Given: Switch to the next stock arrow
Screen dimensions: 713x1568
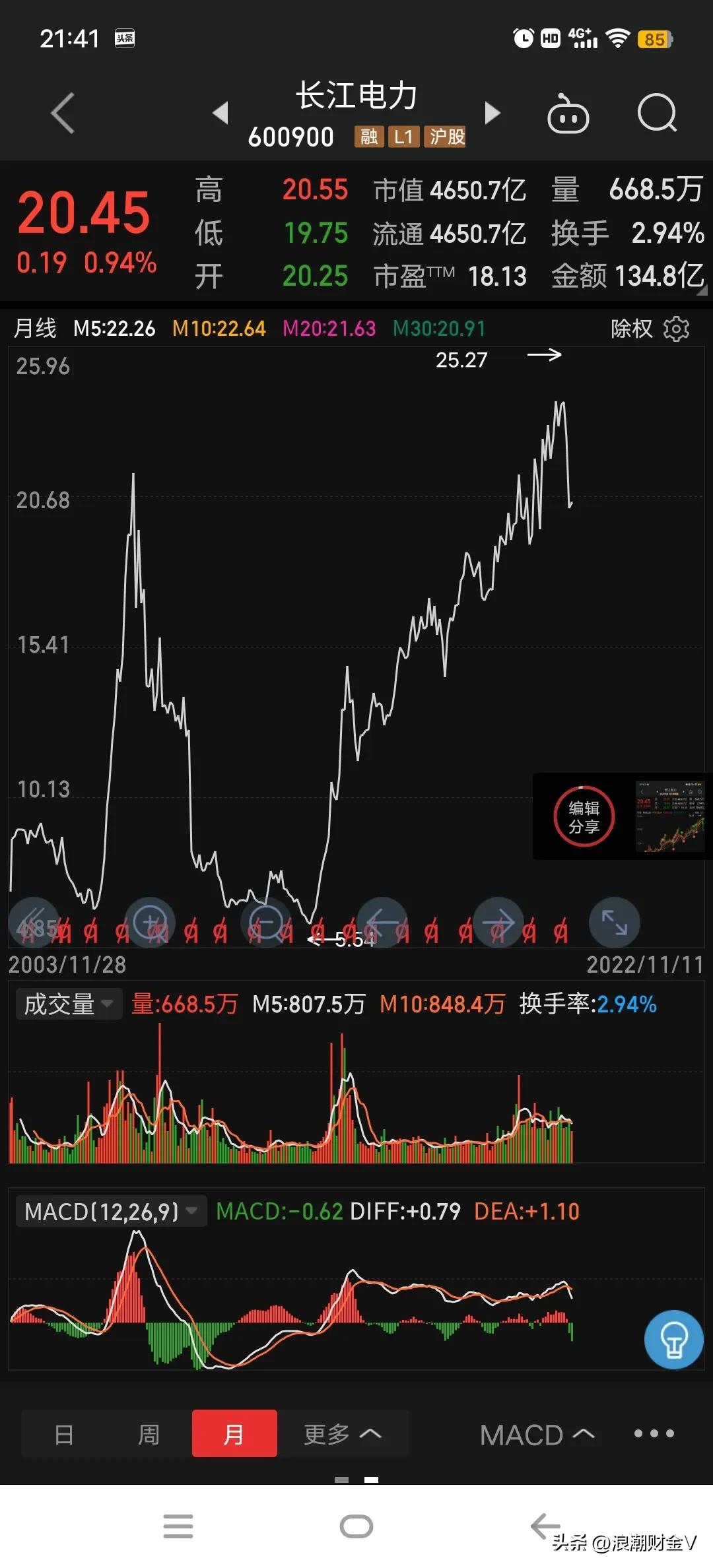Looking at the screenshot, I should [492, 114].
